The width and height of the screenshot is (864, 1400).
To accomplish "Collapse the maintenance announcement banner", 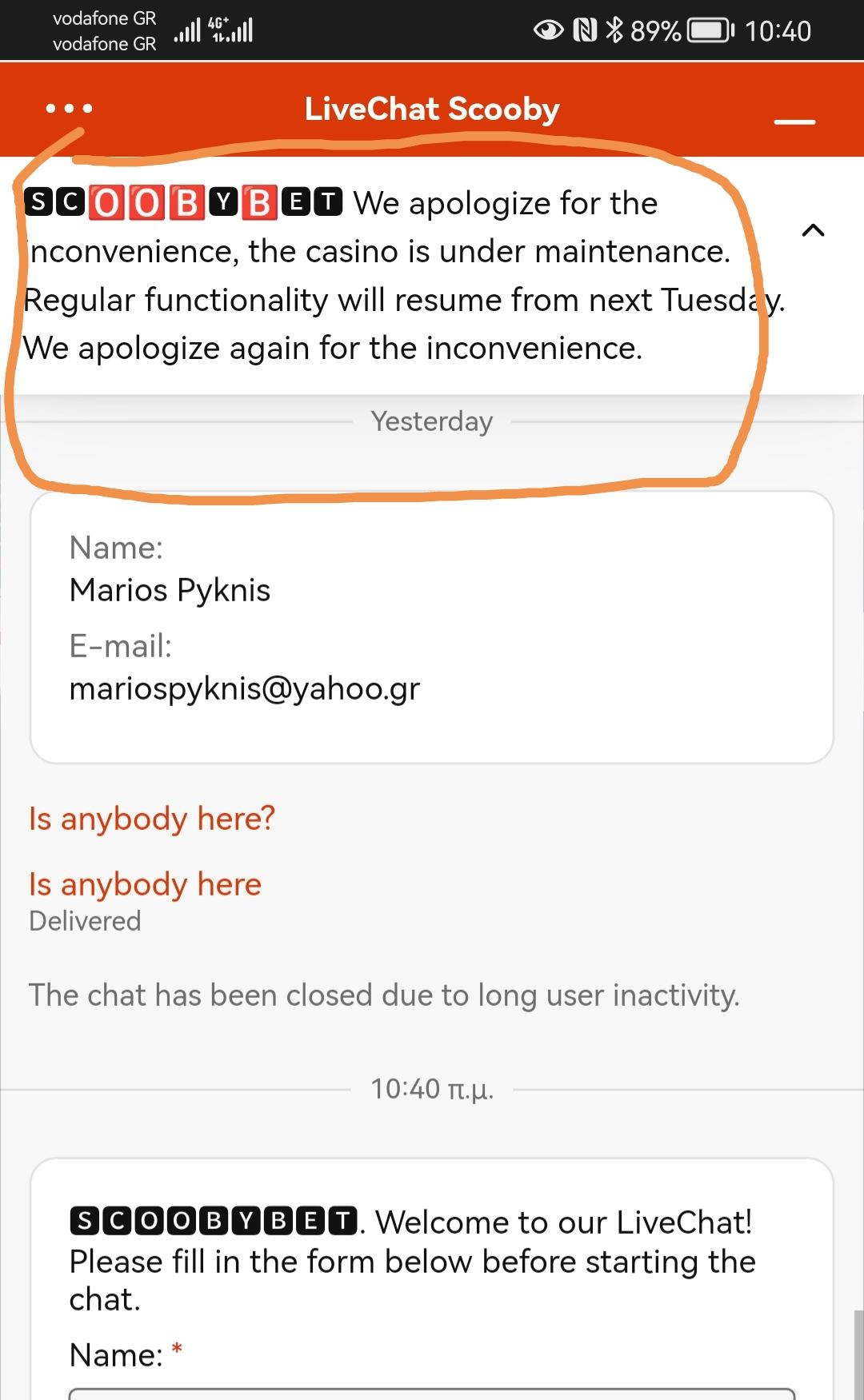I will click(x=813, y=230).
